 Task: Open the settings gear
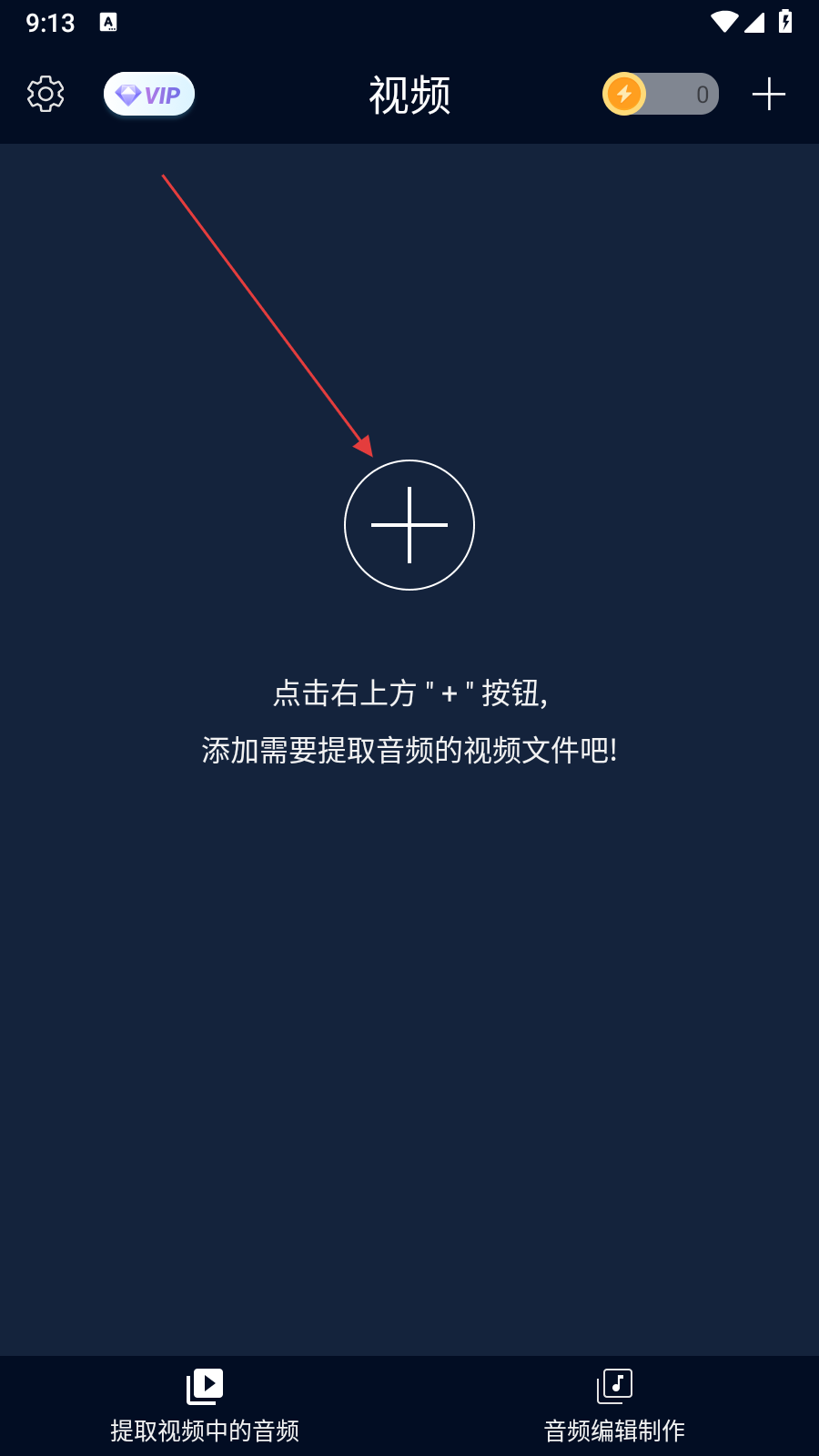[x=45, y=94]
